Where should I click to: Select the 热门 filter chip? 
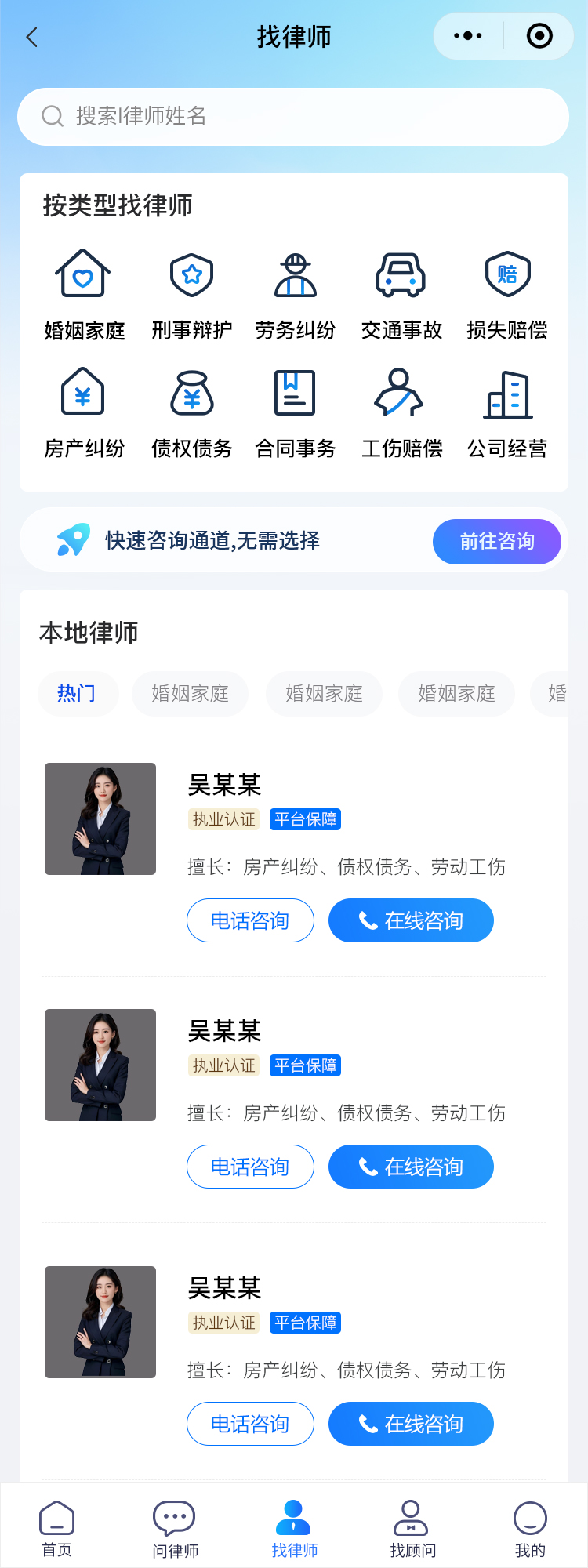pyautogui.click(x=78, y=694)
